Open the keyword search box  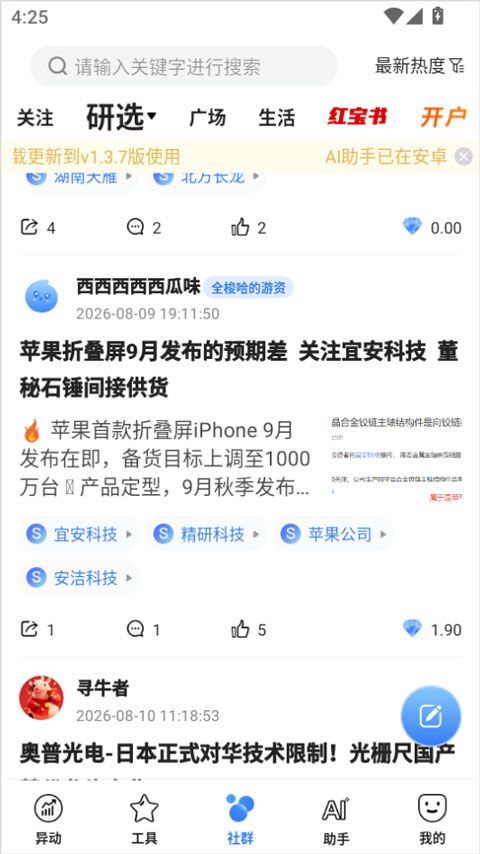184,66
